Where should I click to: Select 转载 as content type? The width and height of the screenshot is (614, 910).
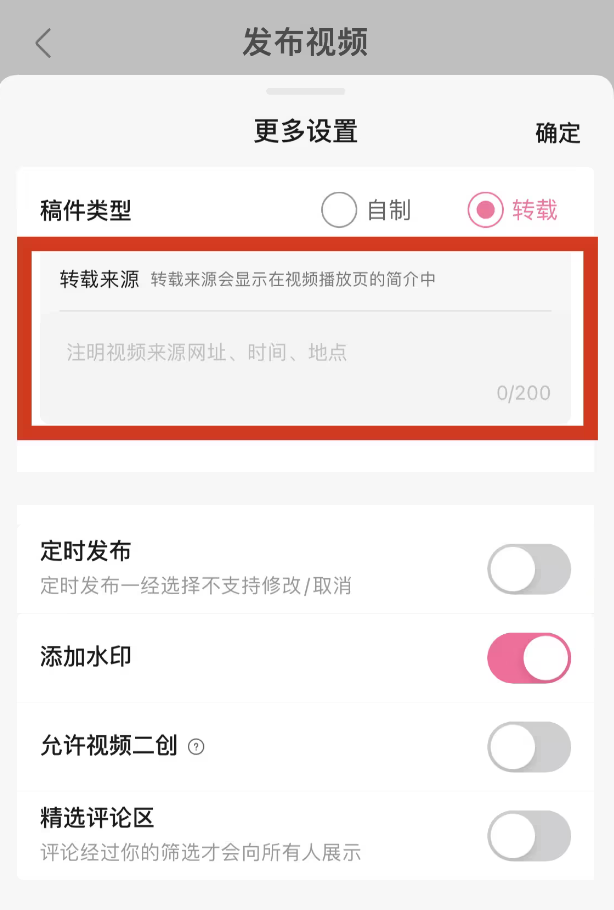point(486,210)
